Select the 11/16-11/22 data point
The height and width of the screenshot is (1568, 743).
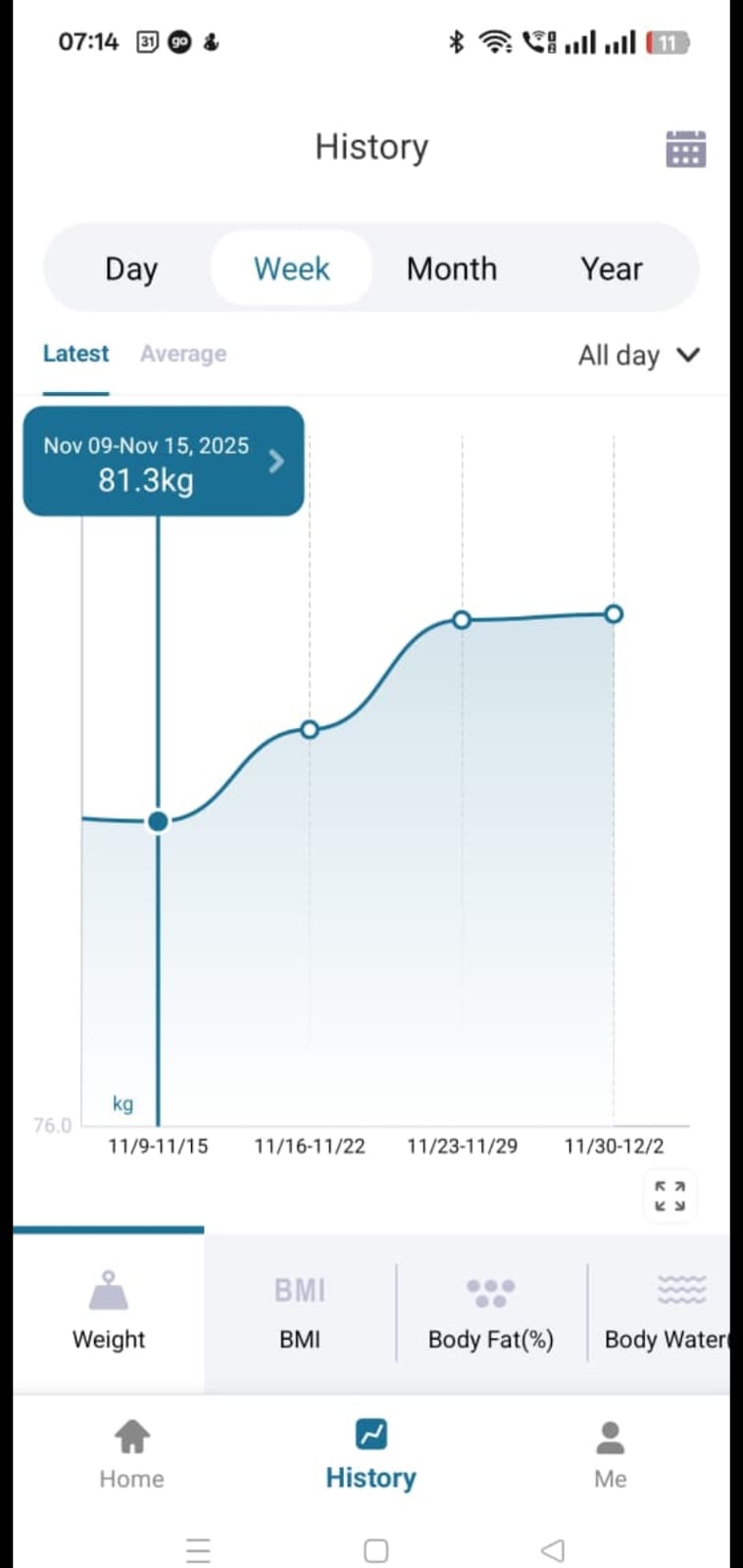point(310,729)
